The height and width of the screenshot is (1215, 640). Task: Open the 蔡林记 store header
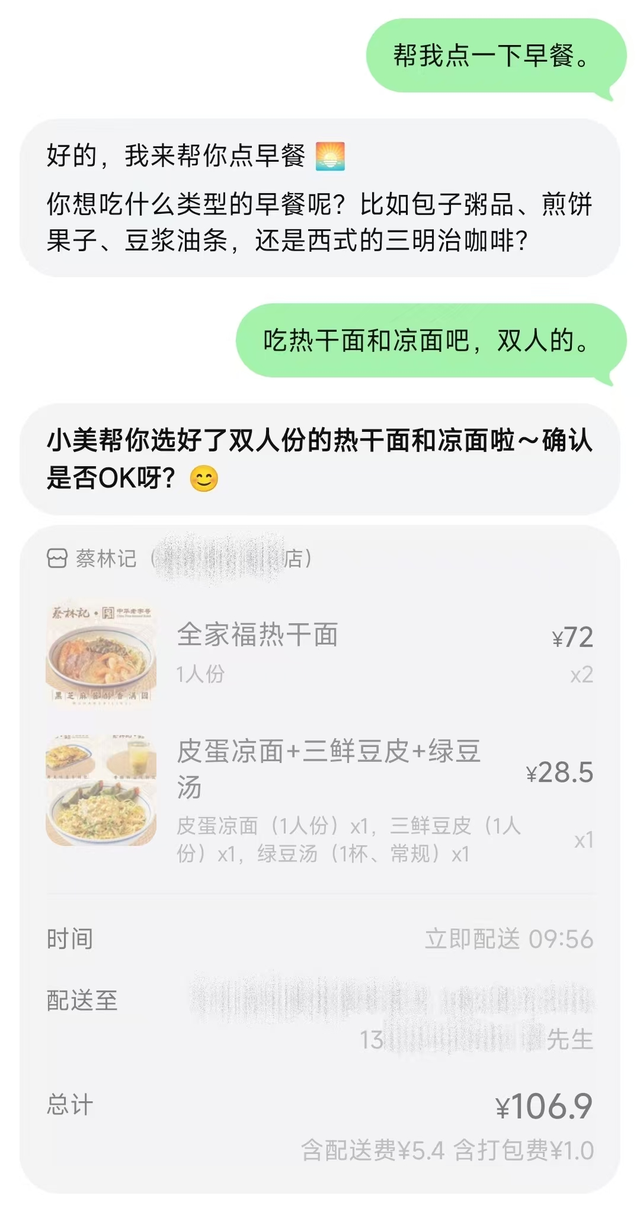[180, 558]
